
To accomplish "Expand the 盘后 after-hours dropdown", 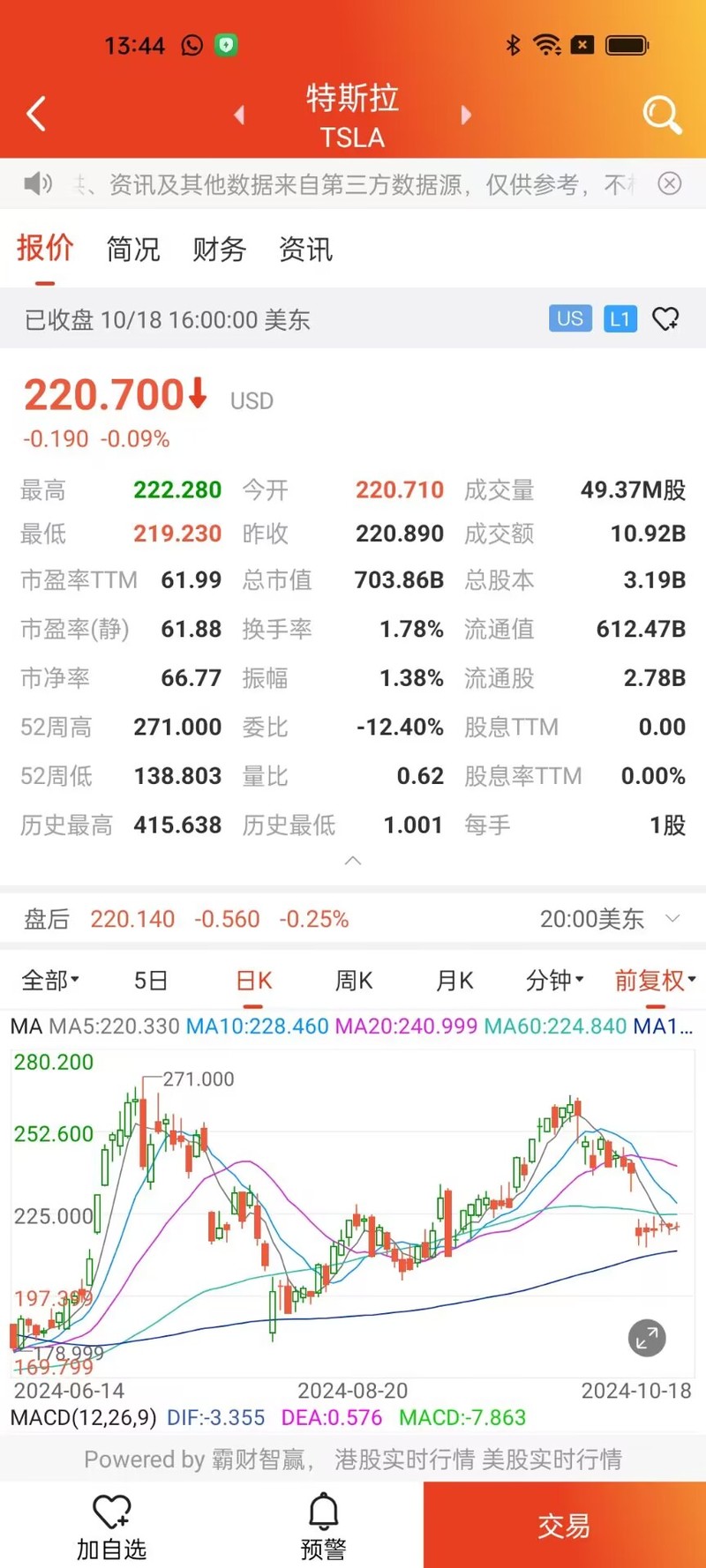I will click(x=672, y=919).
